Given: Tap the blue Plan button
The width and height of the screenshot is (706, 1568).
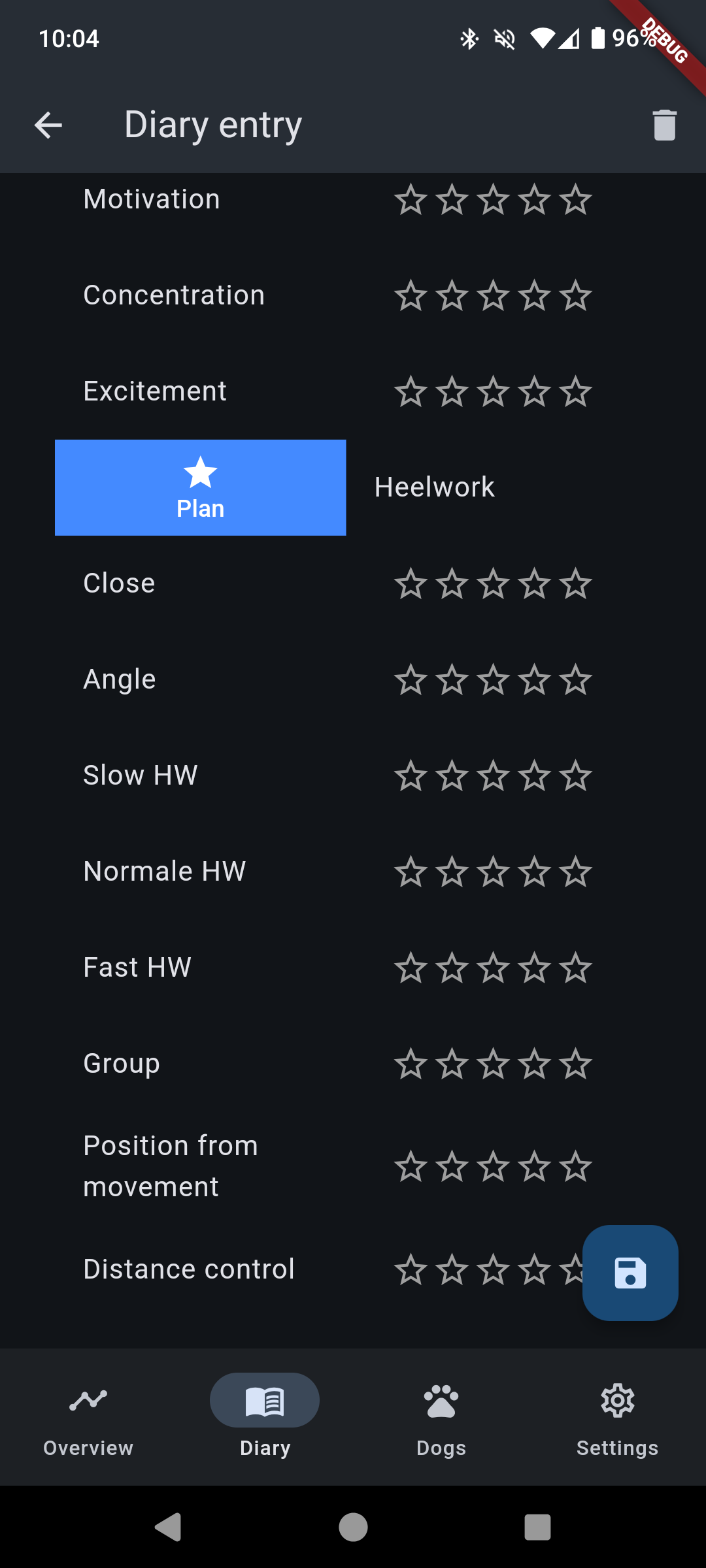Looking at the screenshot, I should tap(200, 487).
